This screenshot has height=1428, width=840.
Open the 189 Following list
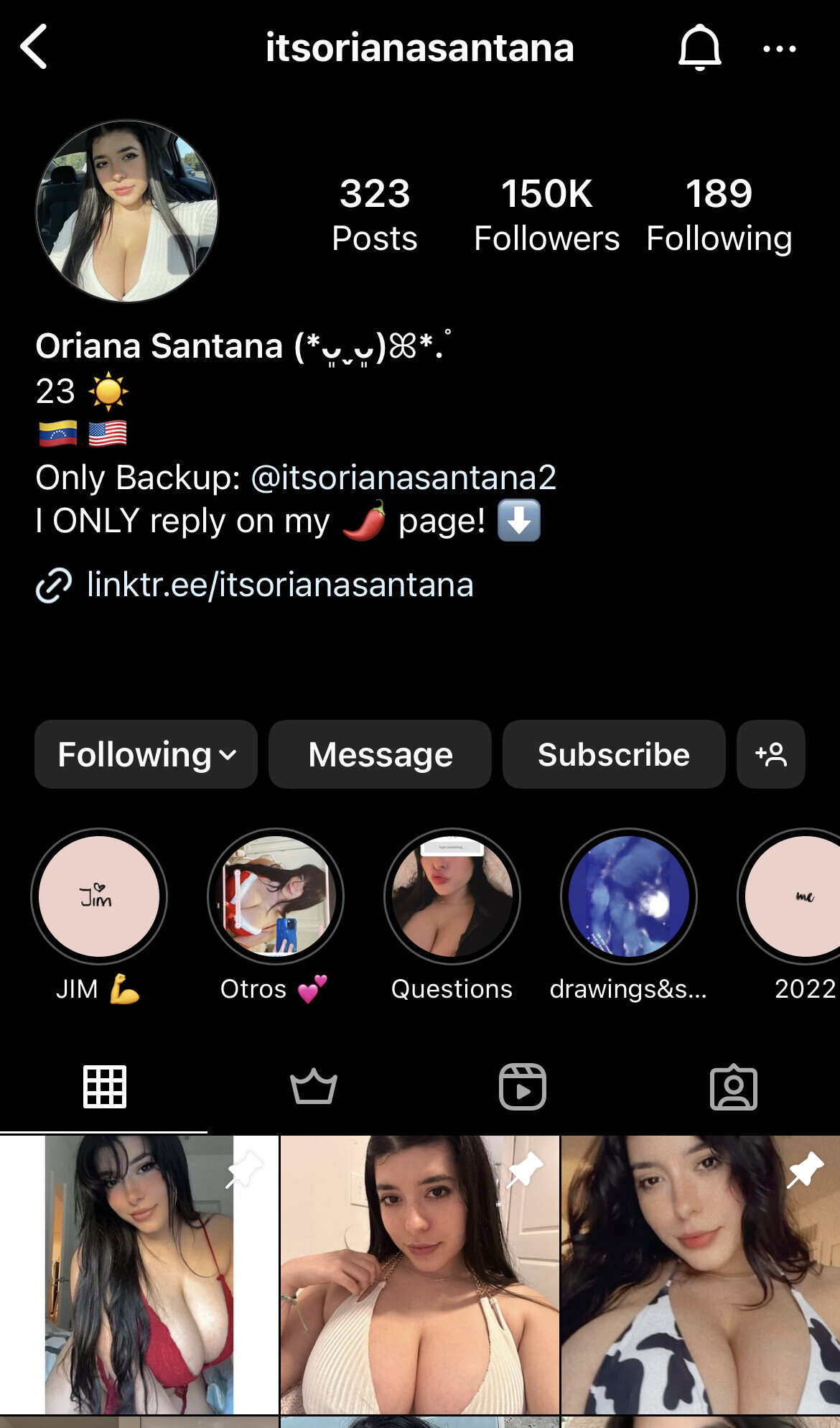[x=719, y=215]
